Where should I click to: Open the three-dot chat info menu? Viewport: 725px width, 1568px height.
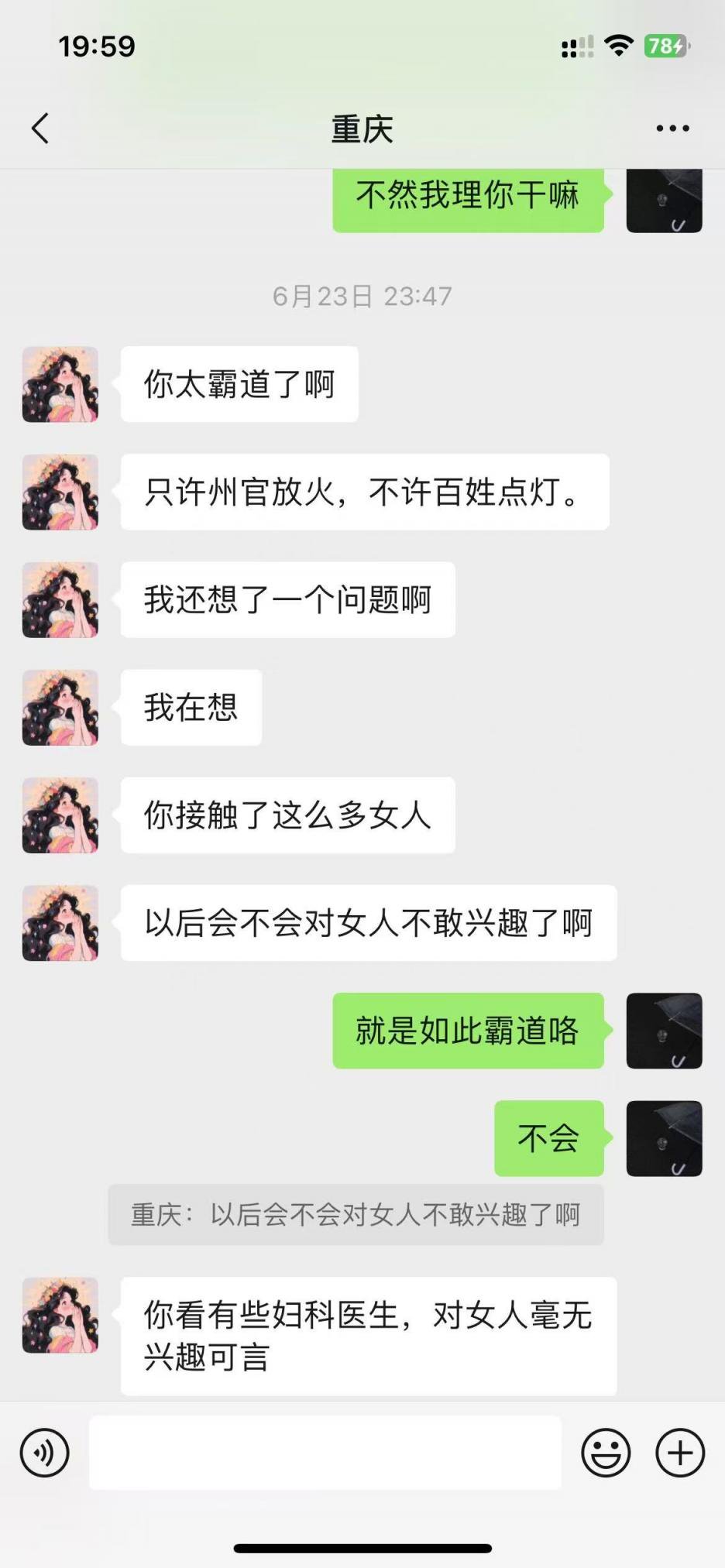(672, 129)
